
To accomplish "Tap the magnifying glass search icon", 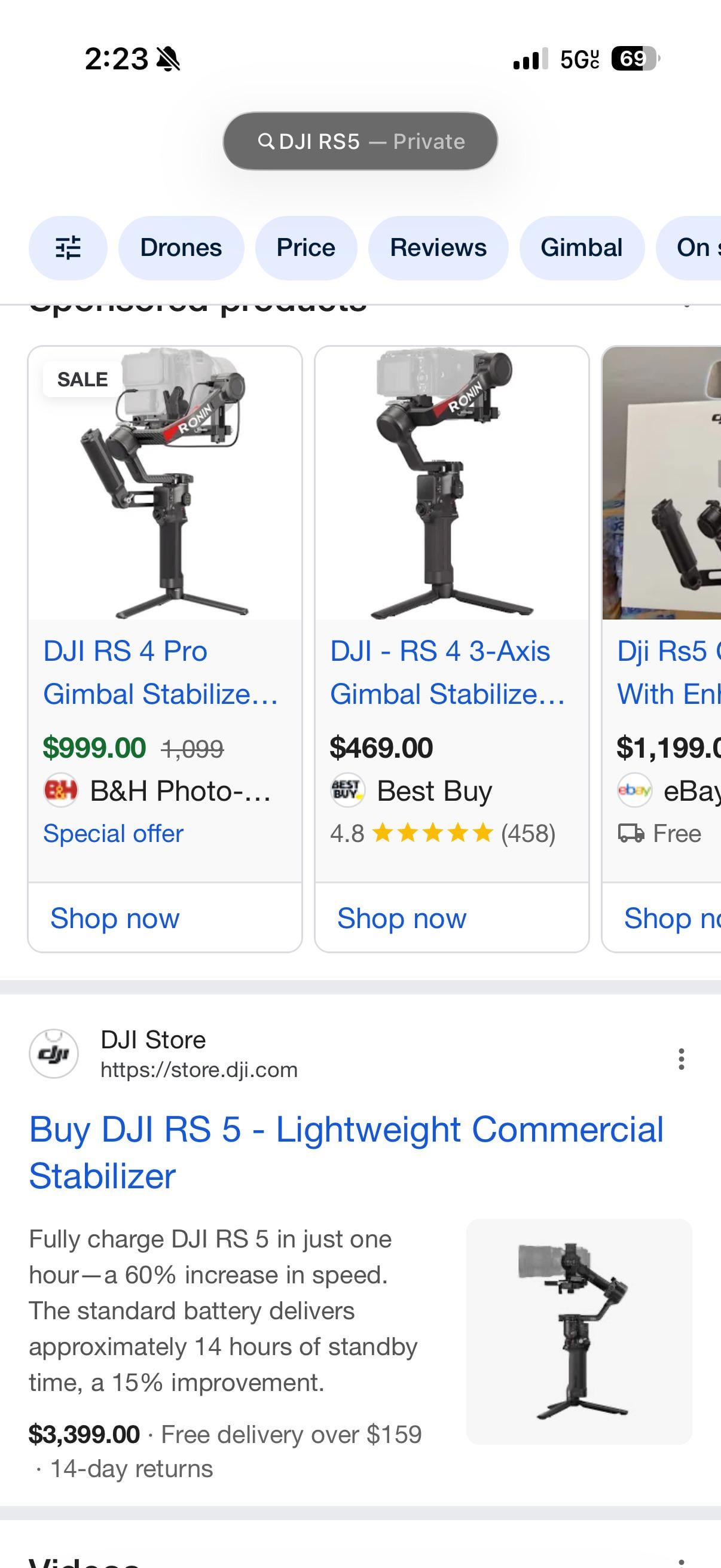I will (x=267, y=141).
